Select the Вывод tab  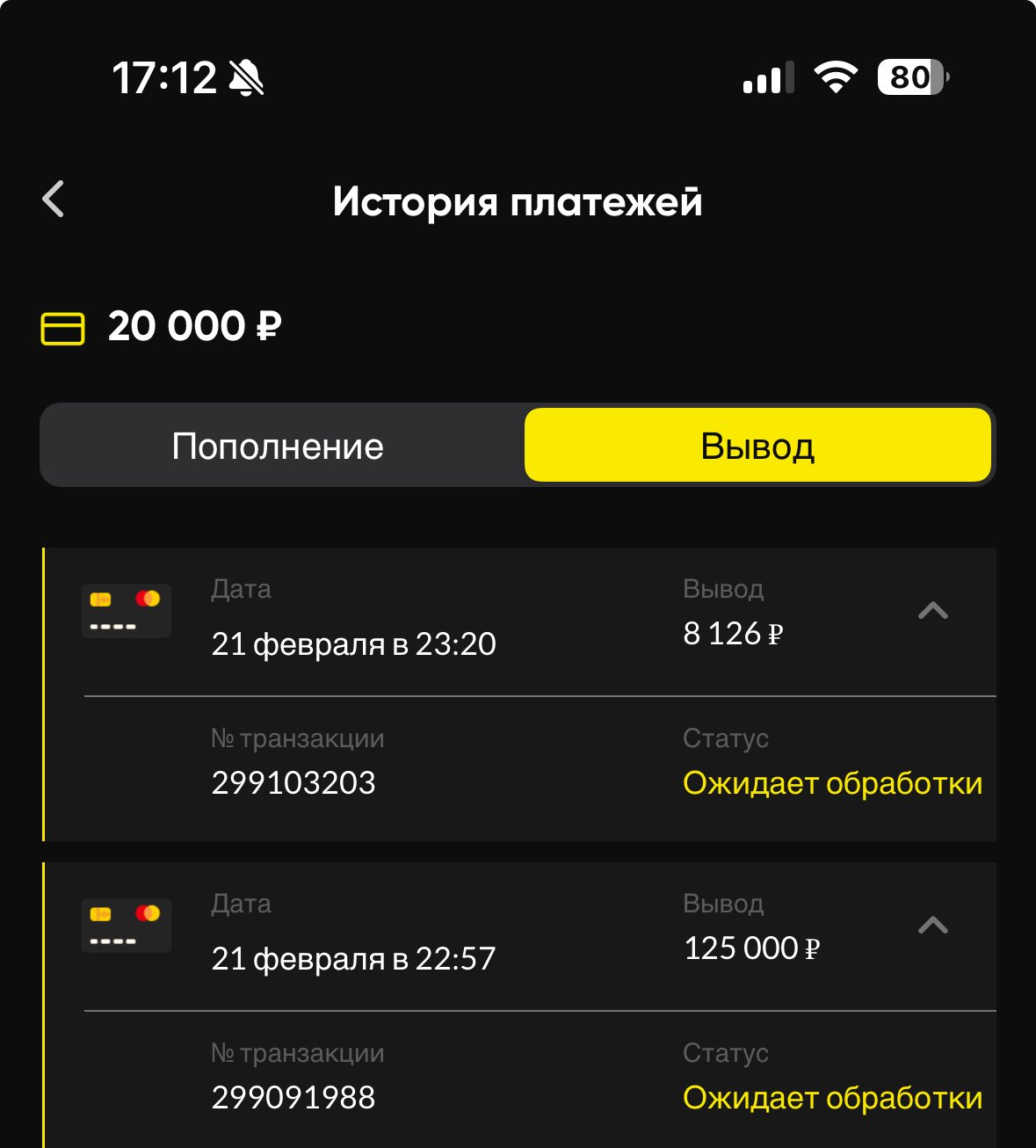click(x=757, y=446)
